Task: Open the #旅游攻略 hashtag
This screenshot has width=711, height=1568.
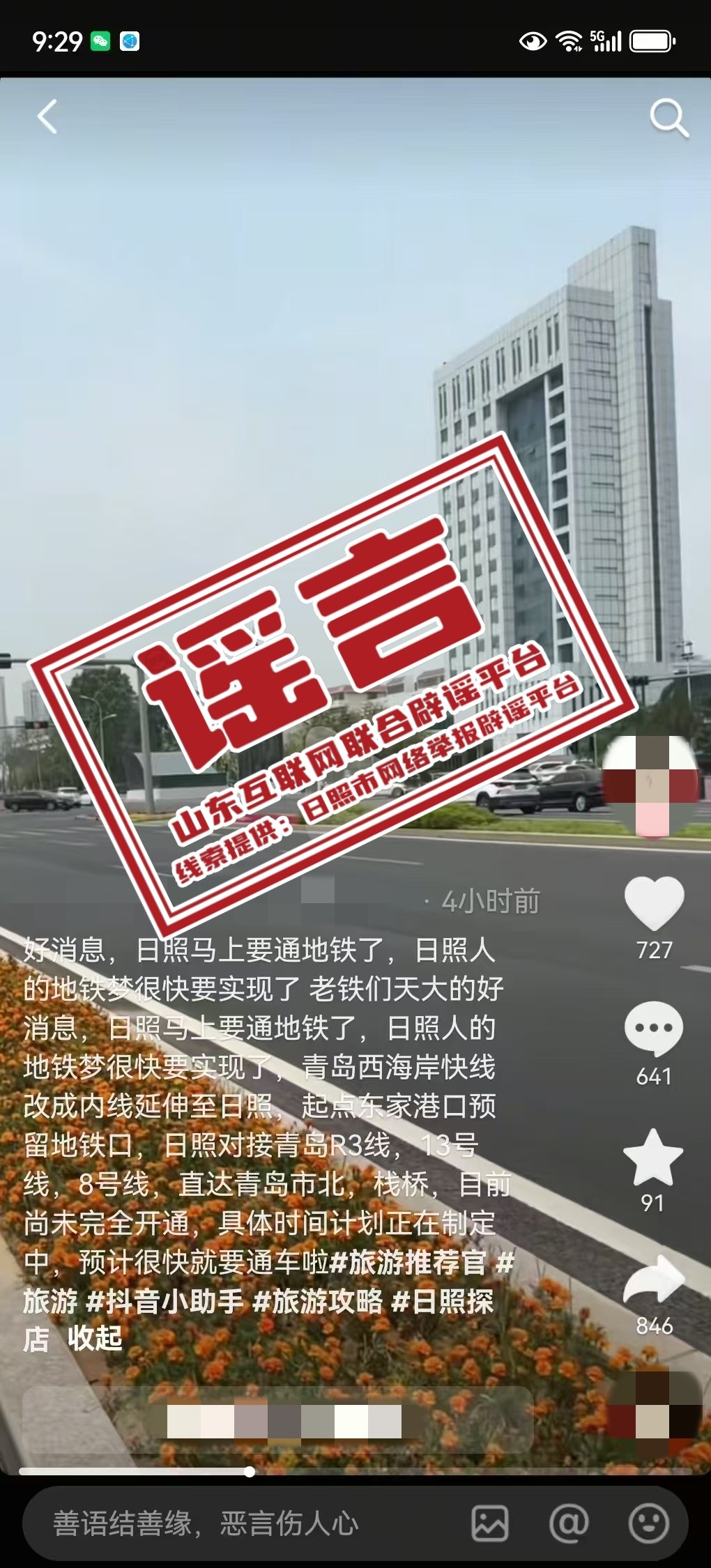Action: [318, 1300]
